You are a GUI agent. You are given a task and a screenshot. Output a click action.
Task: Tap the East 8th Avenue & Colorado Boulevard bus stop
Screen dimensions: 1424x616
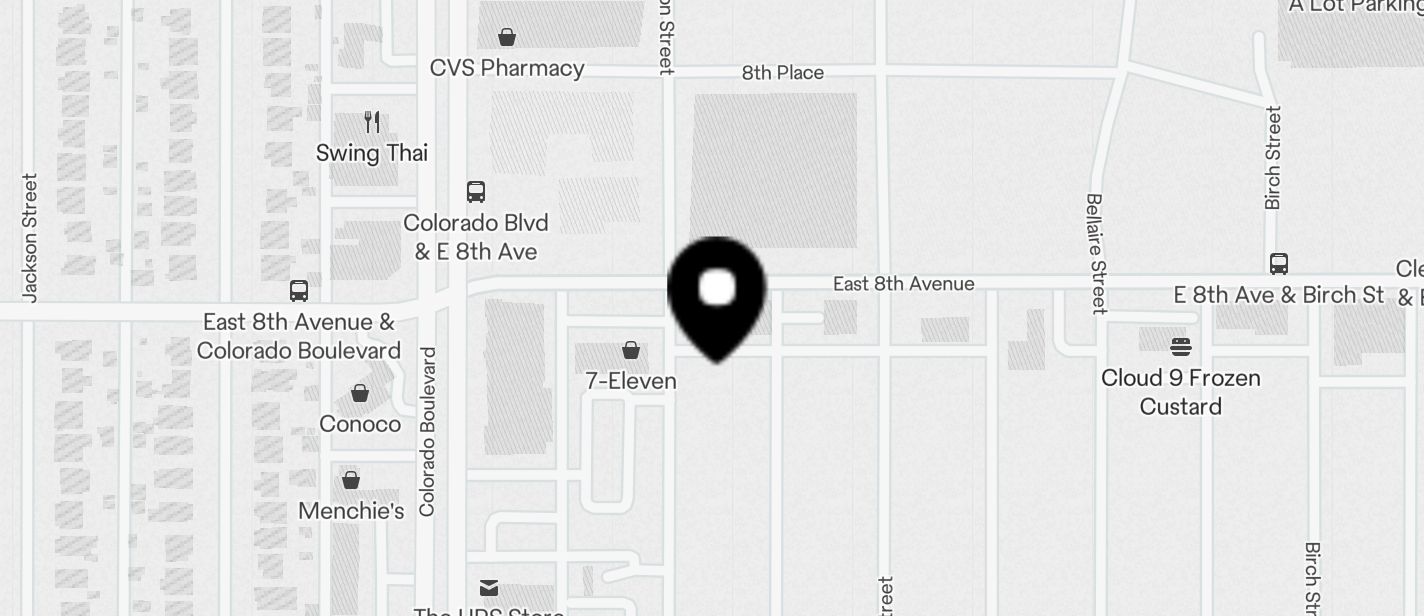point(298,291)
